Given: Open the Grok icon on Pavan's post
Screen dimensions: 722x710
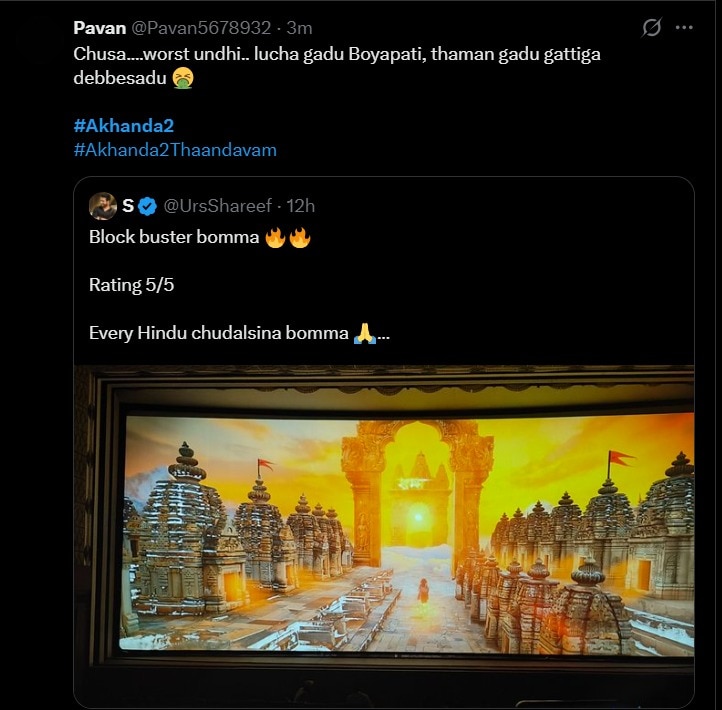Looking at the screenshot, I should point(651,27).
